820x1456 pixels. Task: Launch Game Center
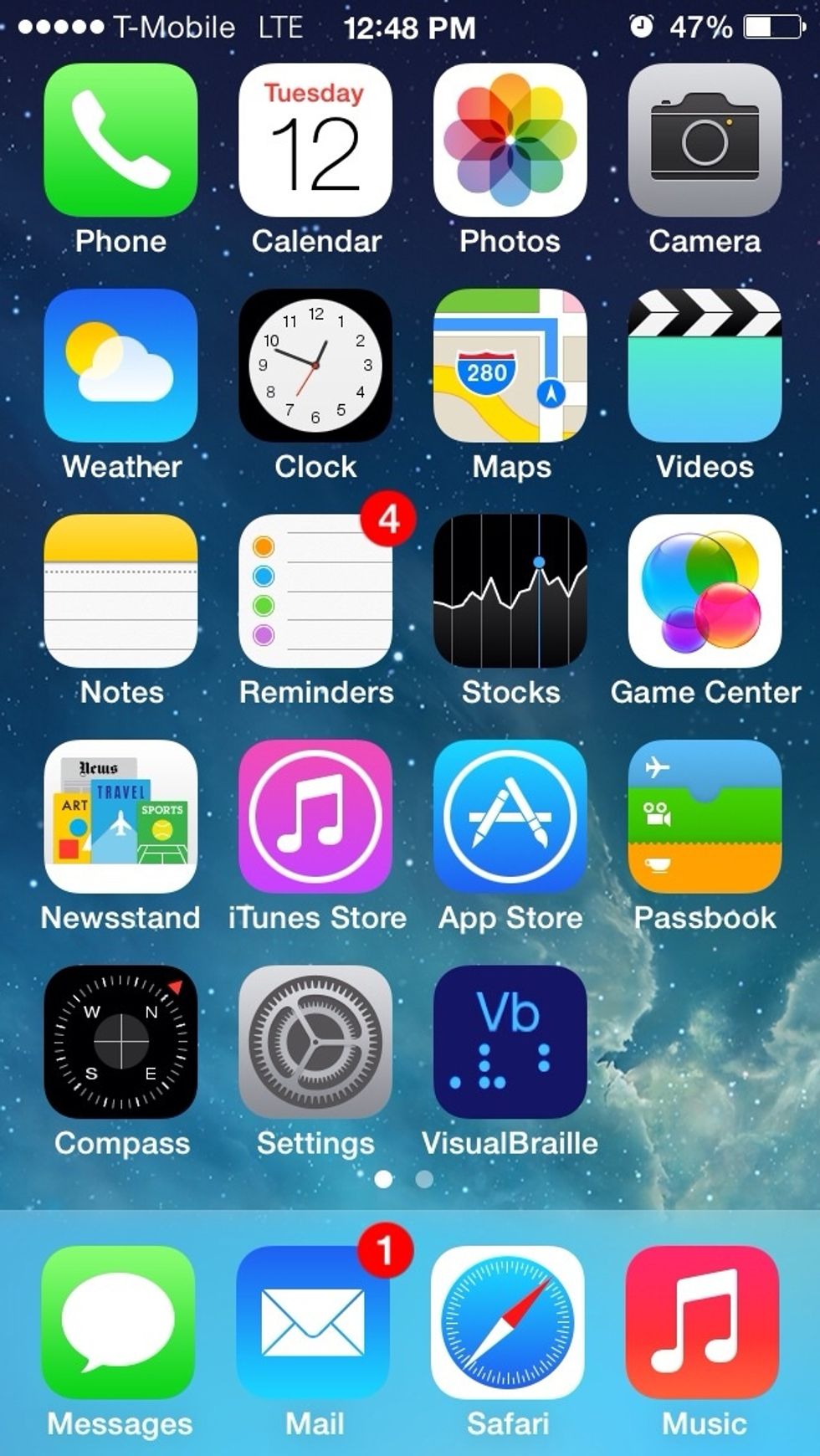(x=706, y=594)
